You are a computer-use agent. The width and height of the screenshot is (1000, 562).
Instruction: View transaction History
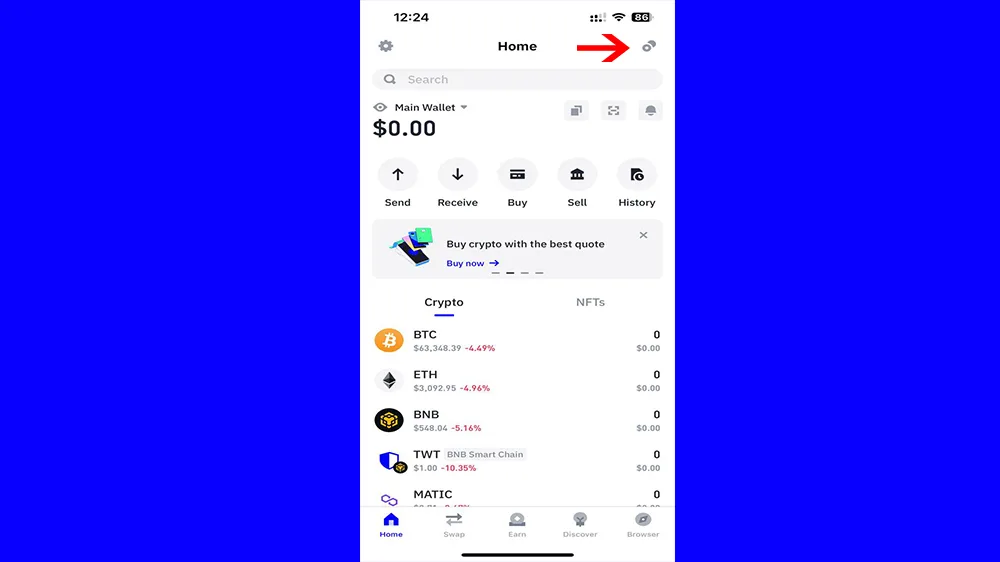click(x=636, y=175)
